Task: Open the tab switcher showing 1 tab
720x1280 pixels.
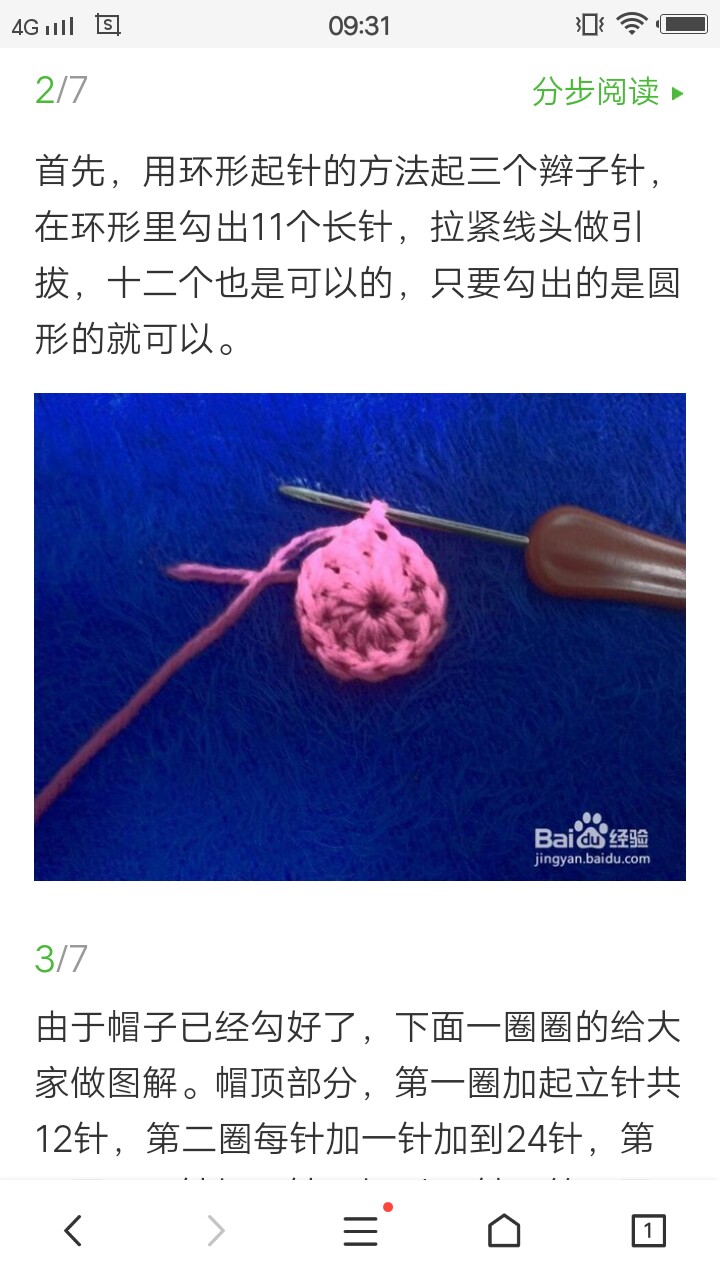Action: tap(648, 1231)
